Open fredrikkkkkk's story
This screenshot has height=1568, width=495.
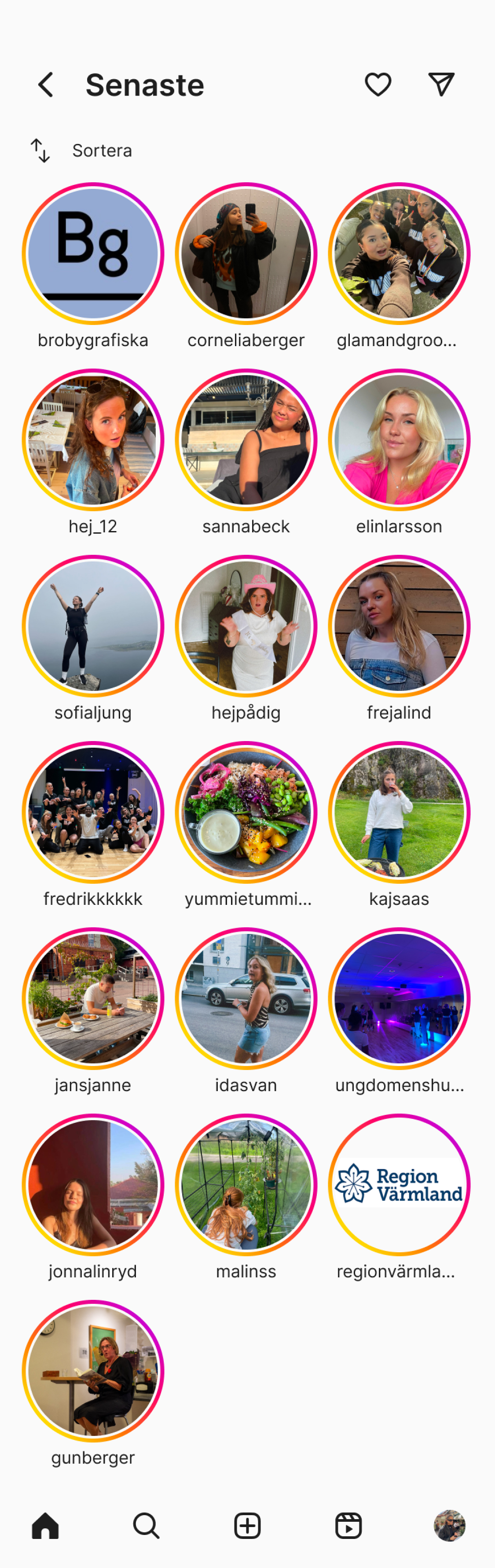pyautogui.click(x=93, y=812)
